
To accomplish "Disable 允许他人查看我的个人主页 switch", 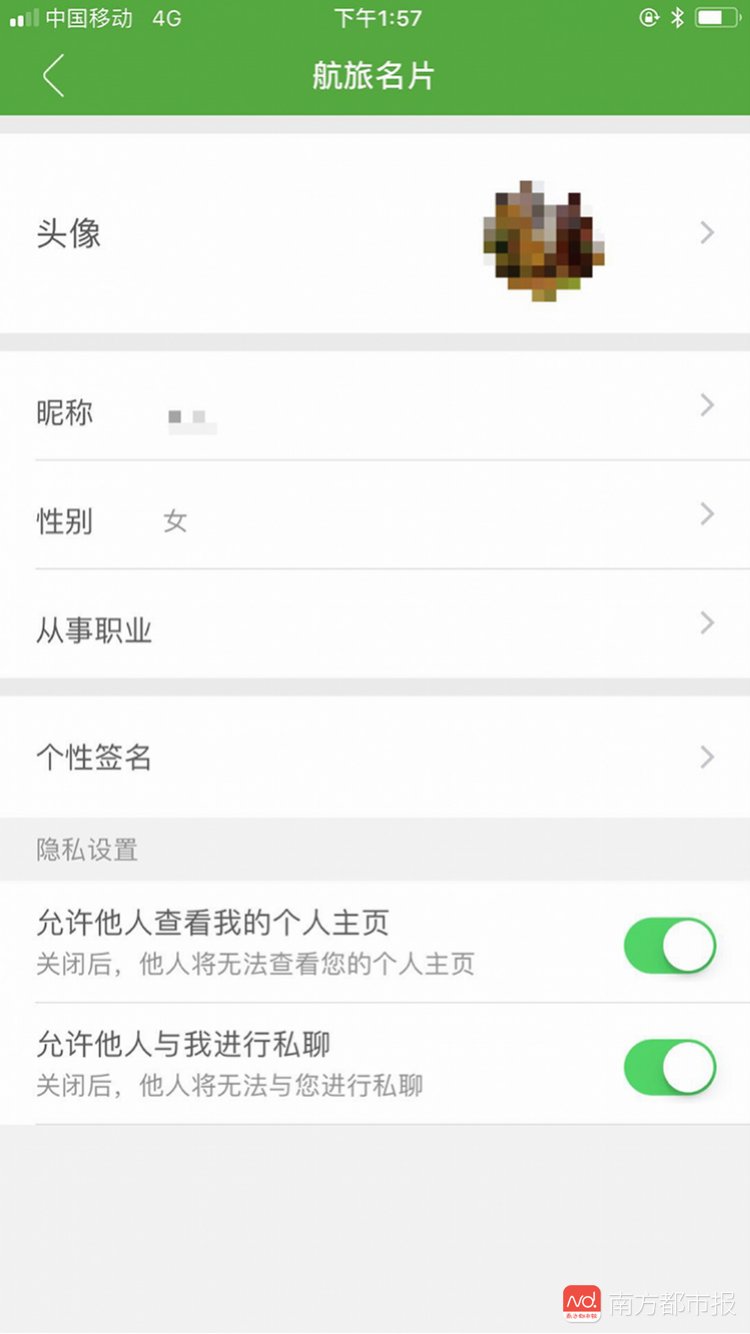I will (670, 946).
